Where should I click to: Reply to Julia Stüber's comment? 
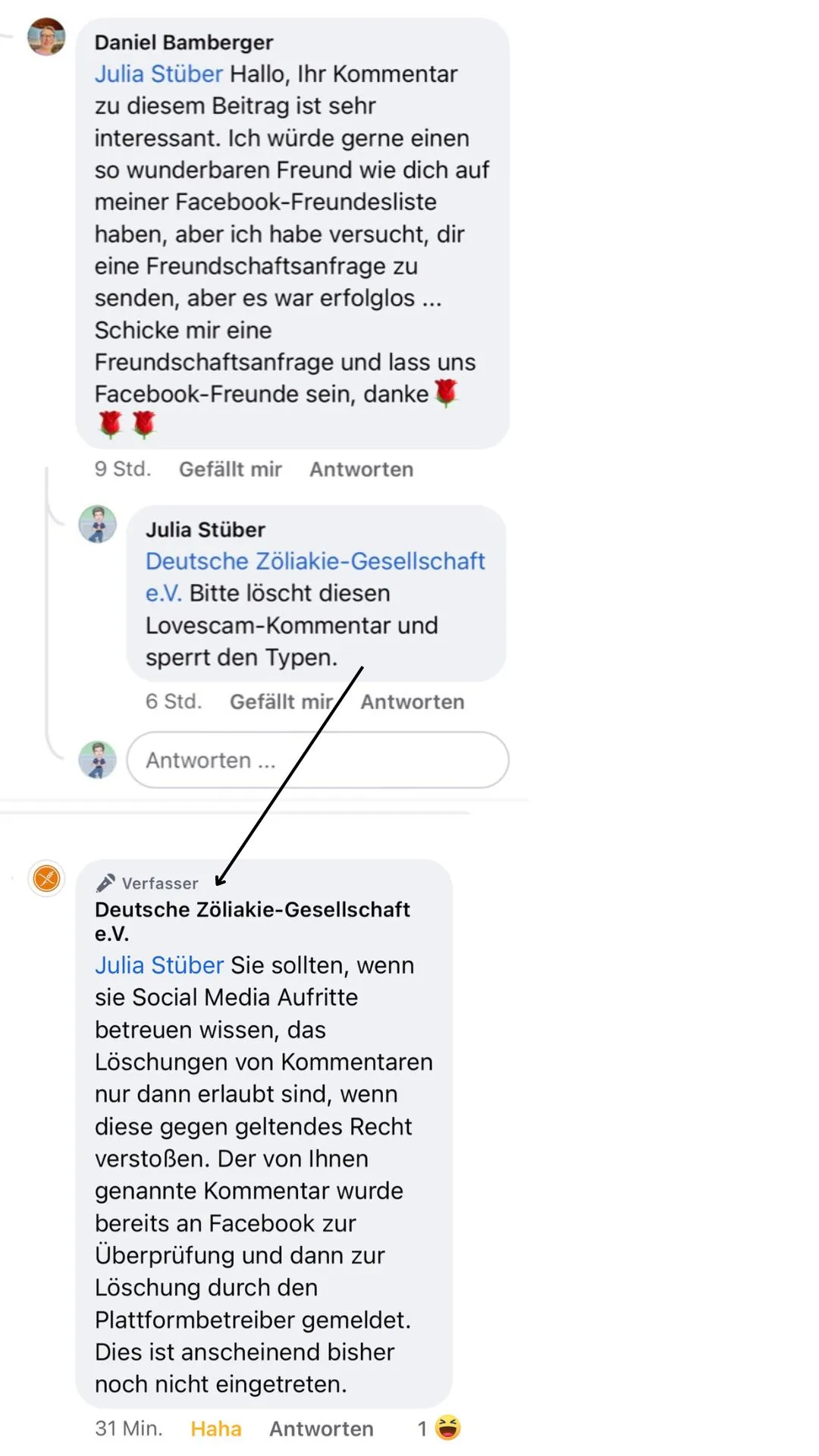point(412,701)
